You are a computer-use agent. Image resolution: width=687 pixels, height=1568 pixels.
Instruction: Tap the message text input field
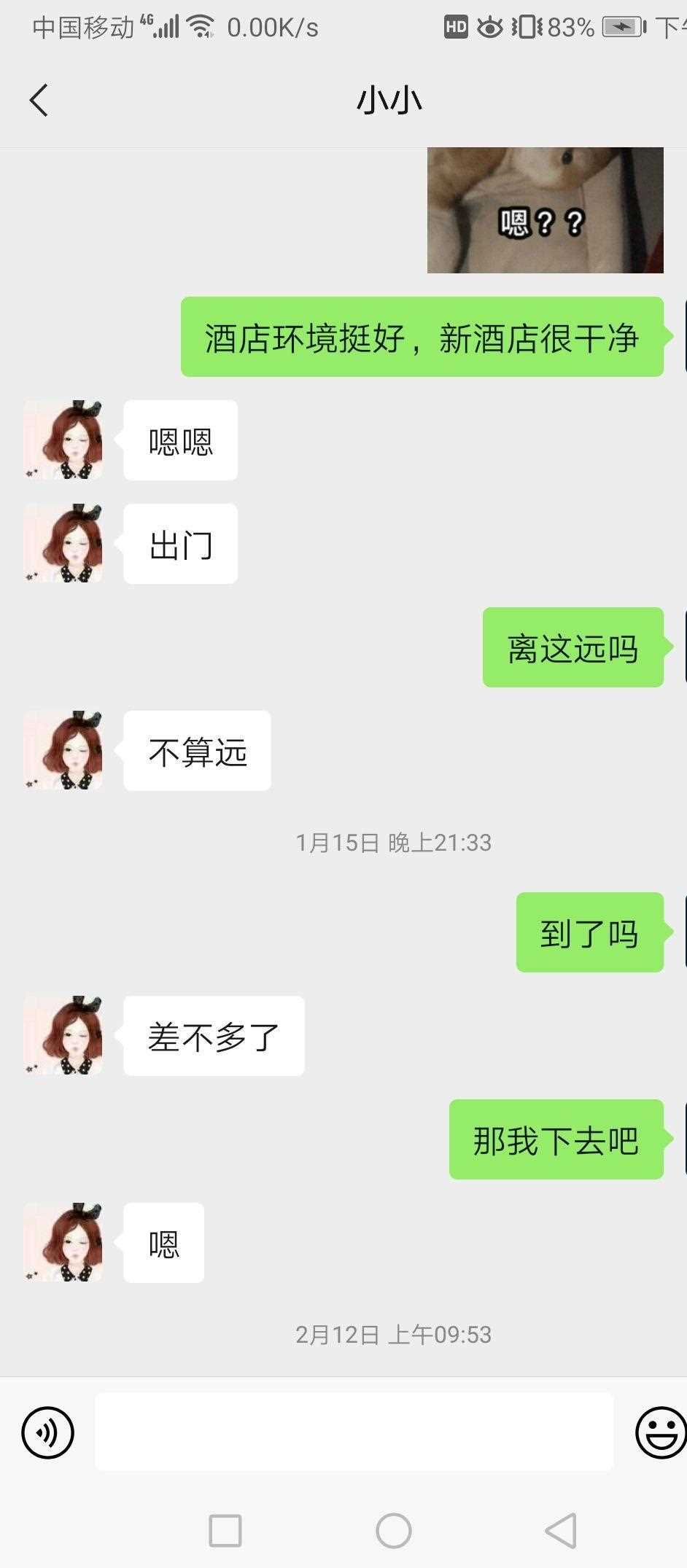click(x=354, y=1432)
